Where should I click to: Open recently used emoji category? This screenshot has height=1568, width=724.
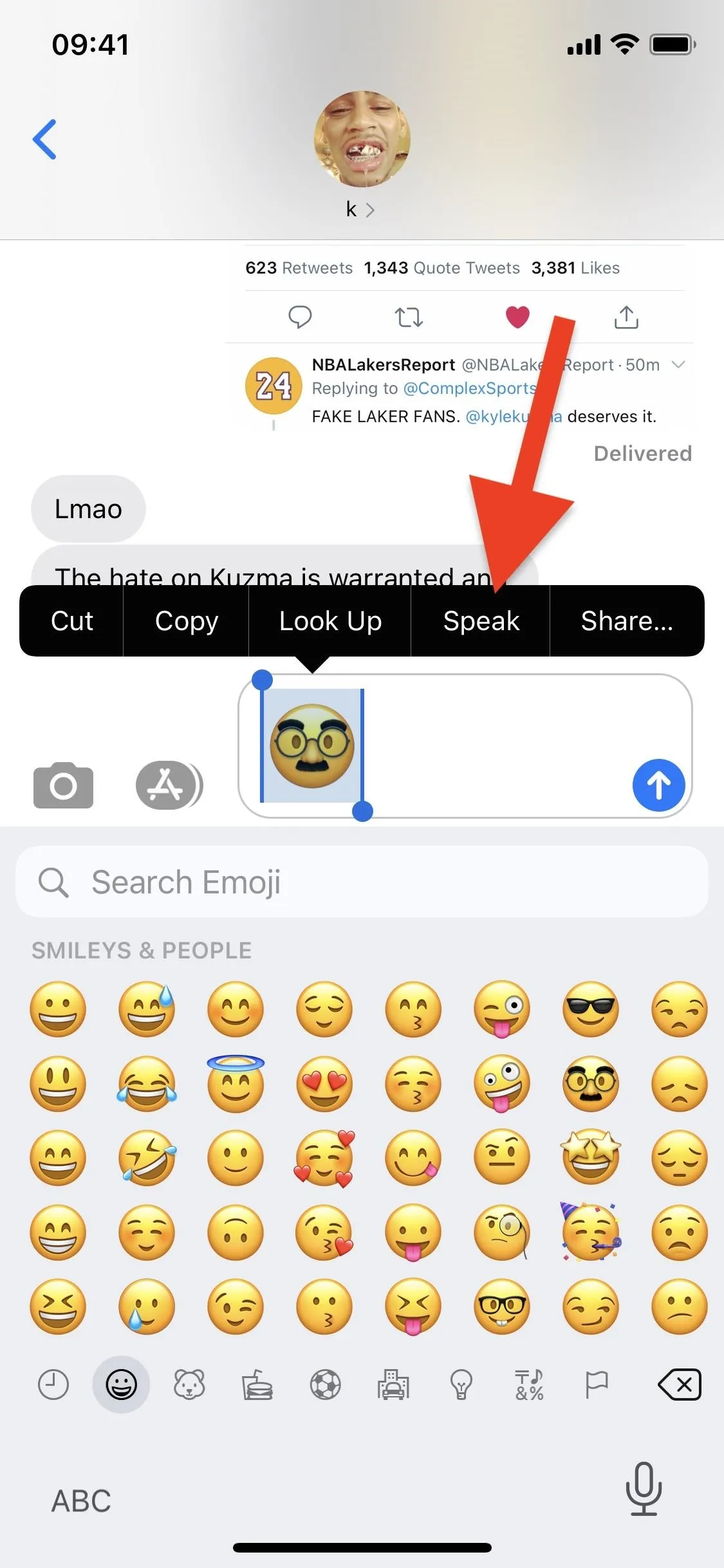[x=53, y=1385]
